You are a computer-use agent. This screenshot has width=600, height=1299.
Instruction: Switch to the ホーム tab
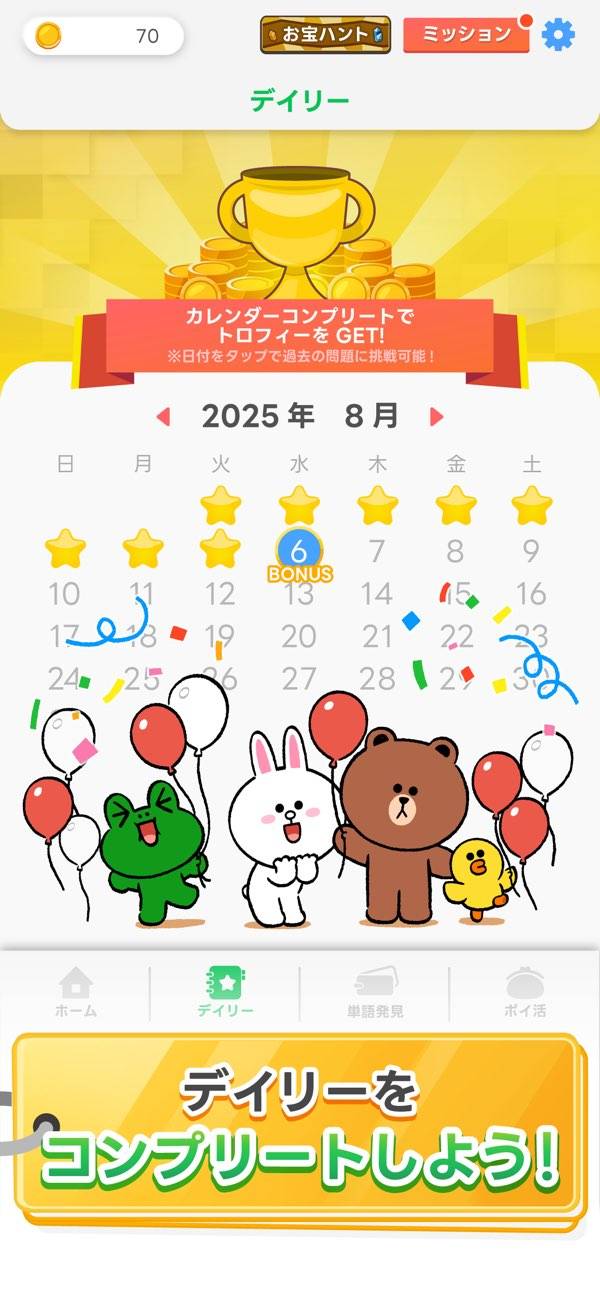coord(76,992)
